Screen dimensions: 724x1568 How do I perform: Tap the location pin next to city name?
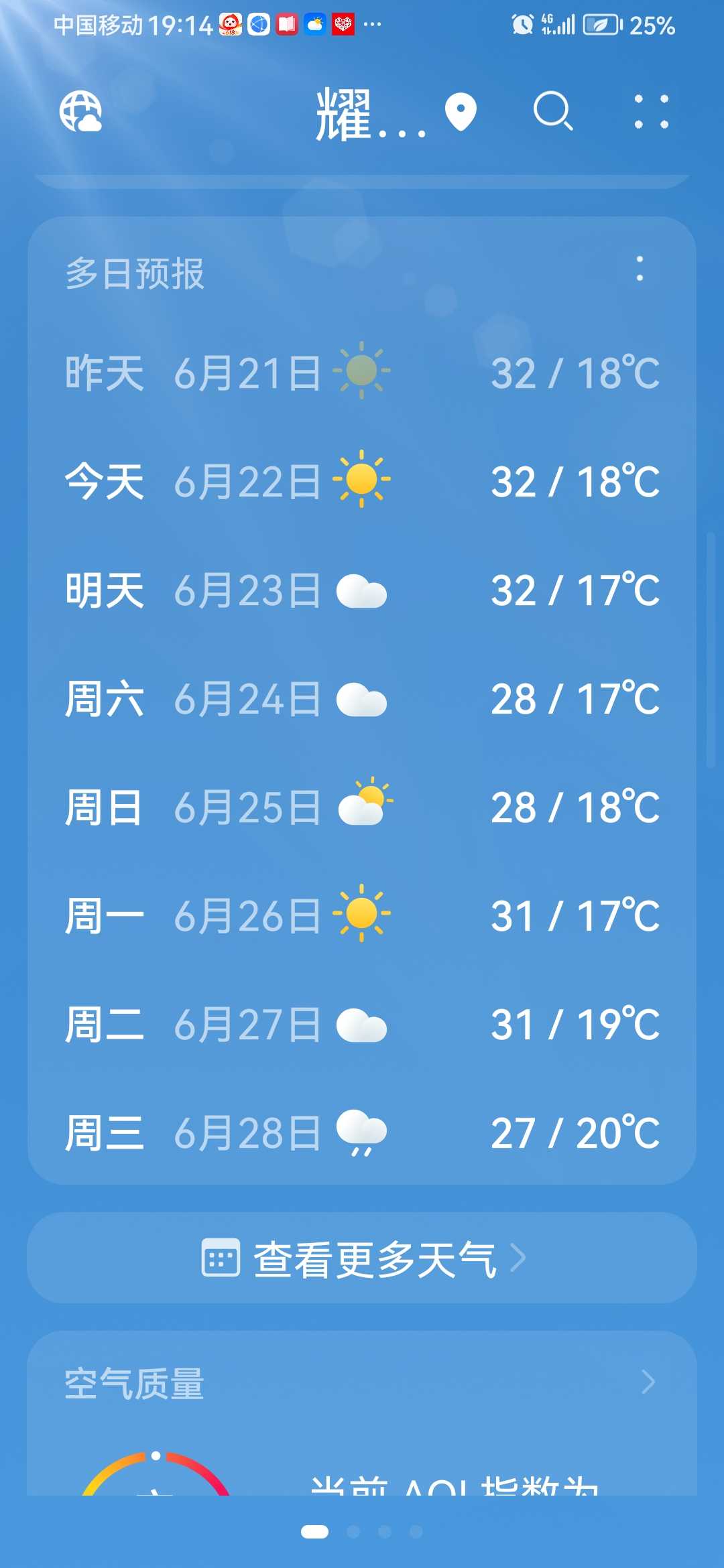461,112
